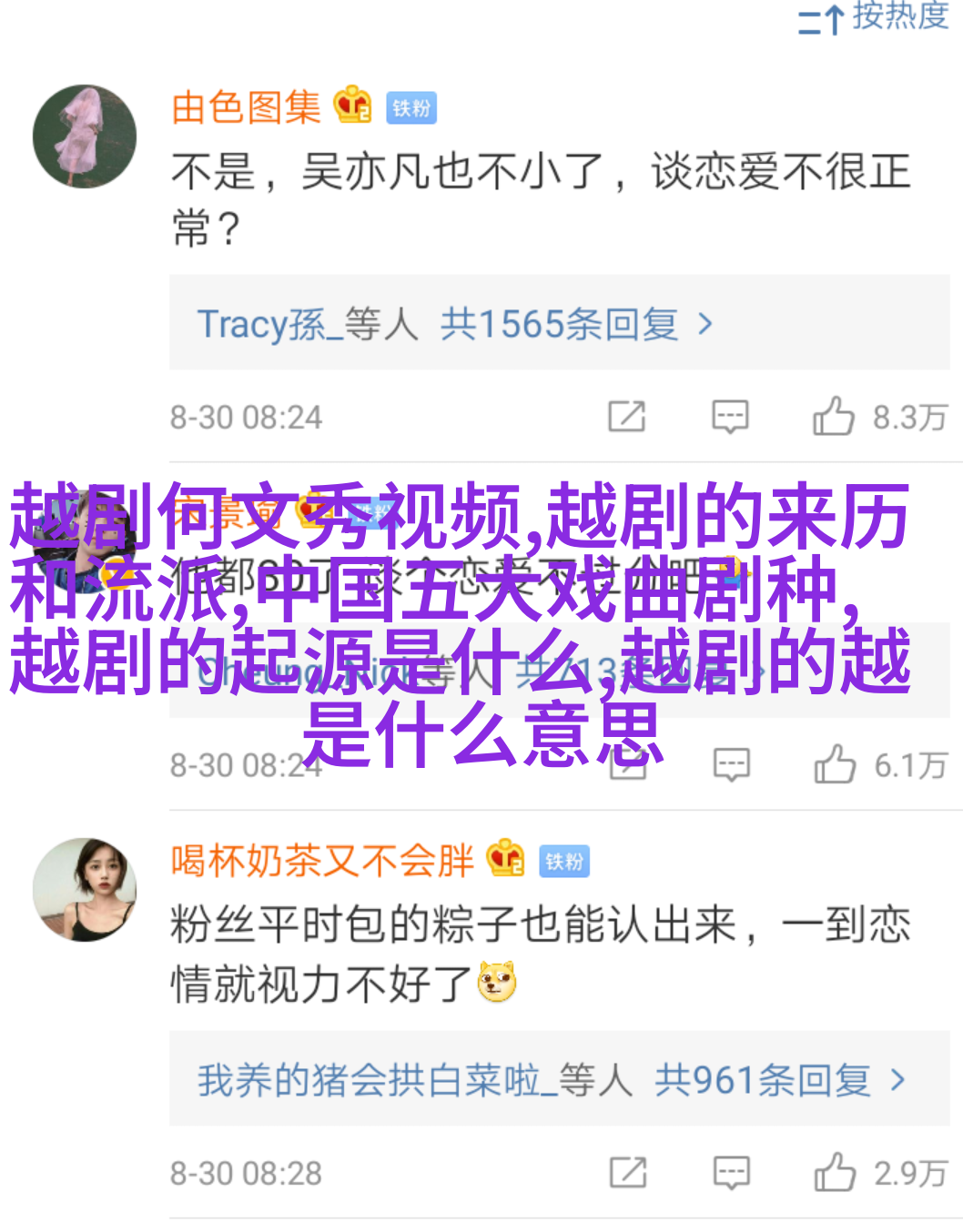Screen dimensions: 963x1232
Task: Like 喝杯奶茶又不会胖's comment with 2.9万 likes
Action: 836,1173
